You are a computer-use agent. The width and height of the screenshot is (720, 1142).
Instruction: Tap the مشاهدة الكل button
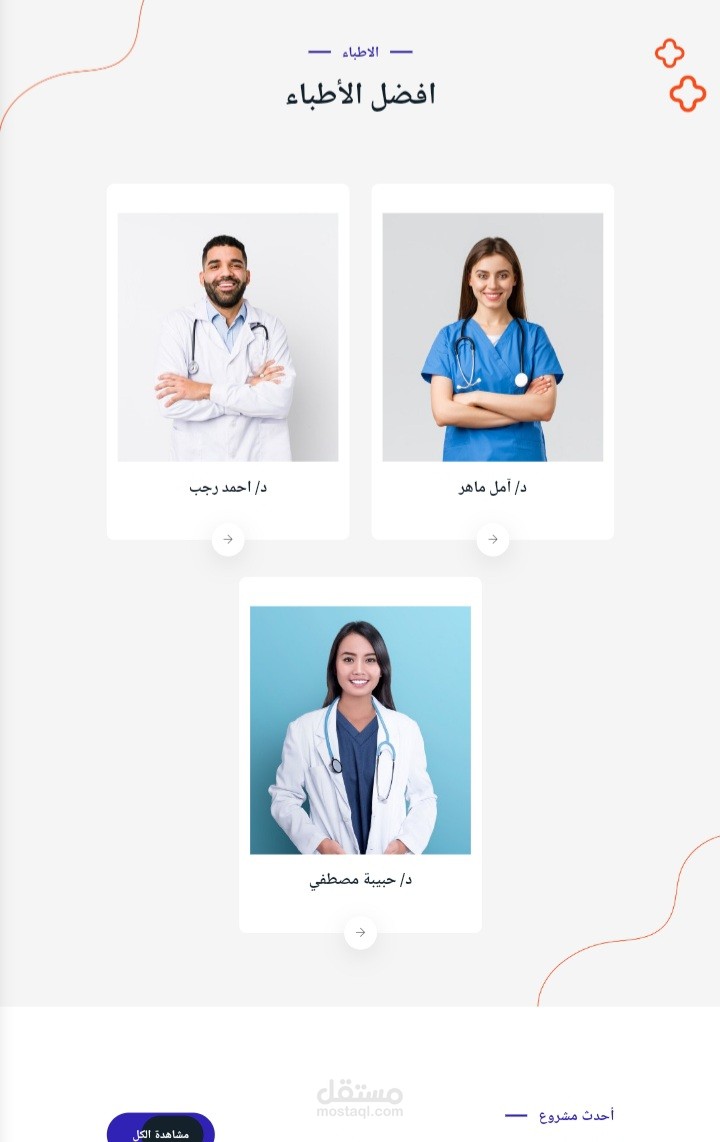pyautogui.click(x=161, y=1129)
